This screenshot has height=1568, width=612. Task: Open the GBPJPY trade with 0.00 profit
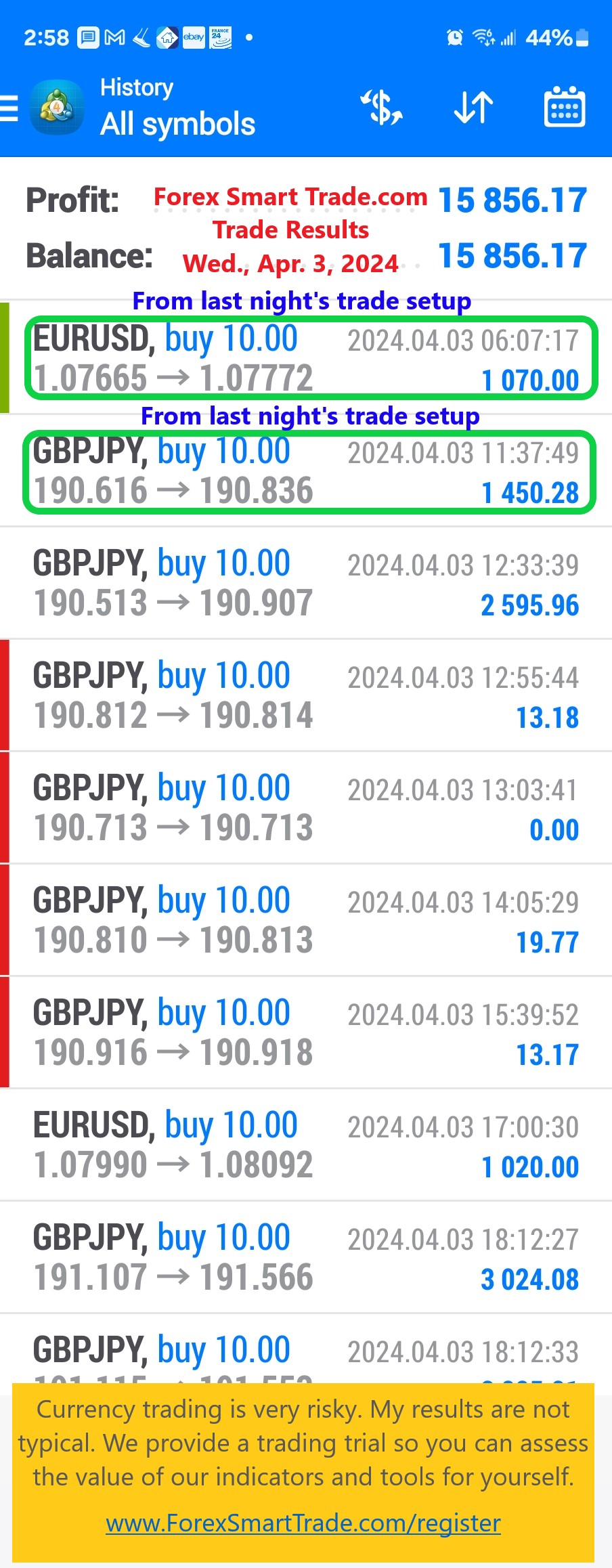[306, 808]
